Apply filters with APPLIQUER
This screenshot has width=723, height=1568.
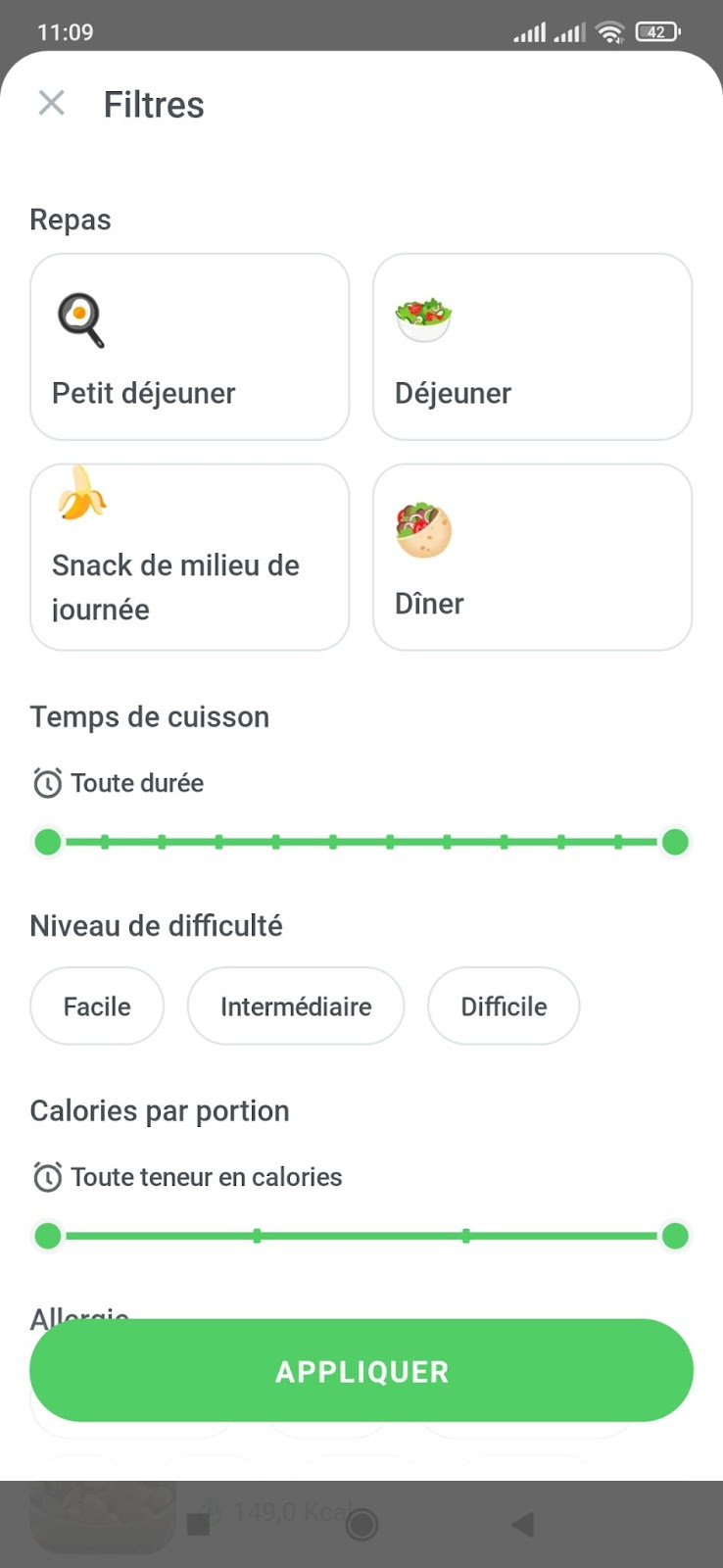[361, 1370]
